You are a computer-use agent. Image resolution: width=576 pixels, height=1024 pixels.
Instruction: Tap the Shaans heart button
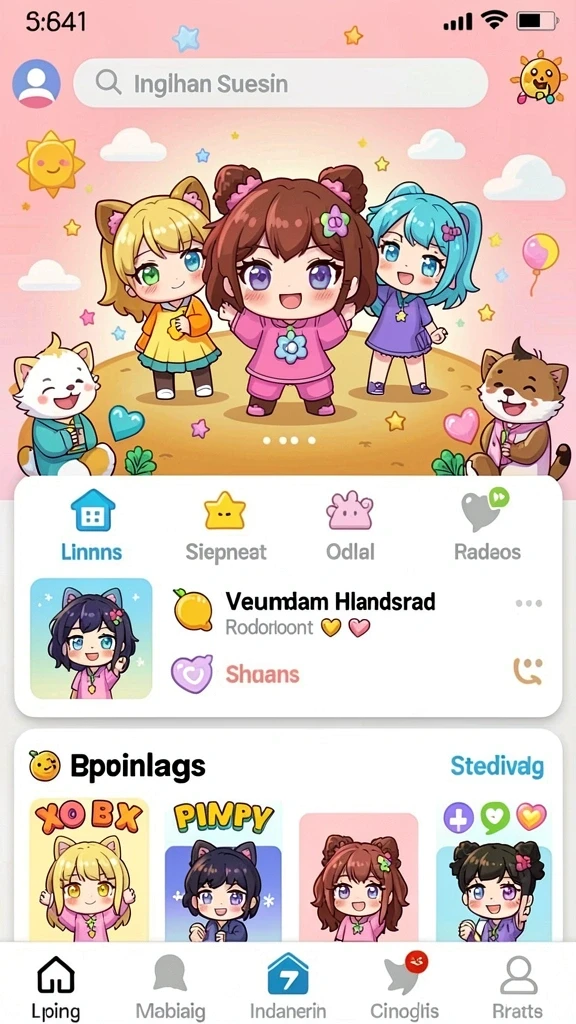click(192, 674)
